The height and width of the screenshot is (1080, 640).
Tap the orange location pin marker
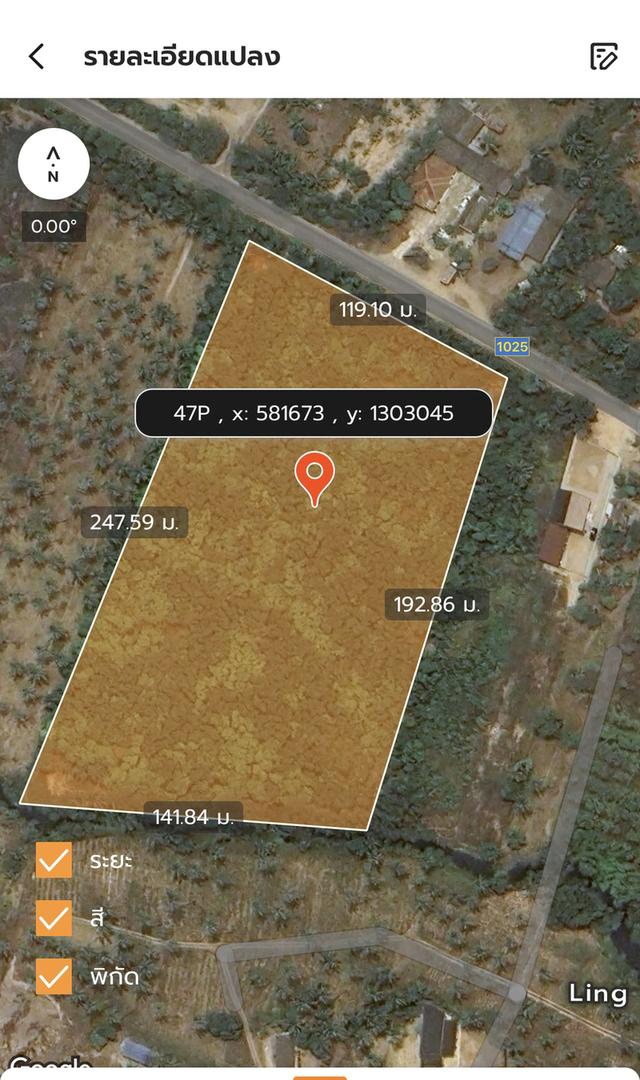314,477
